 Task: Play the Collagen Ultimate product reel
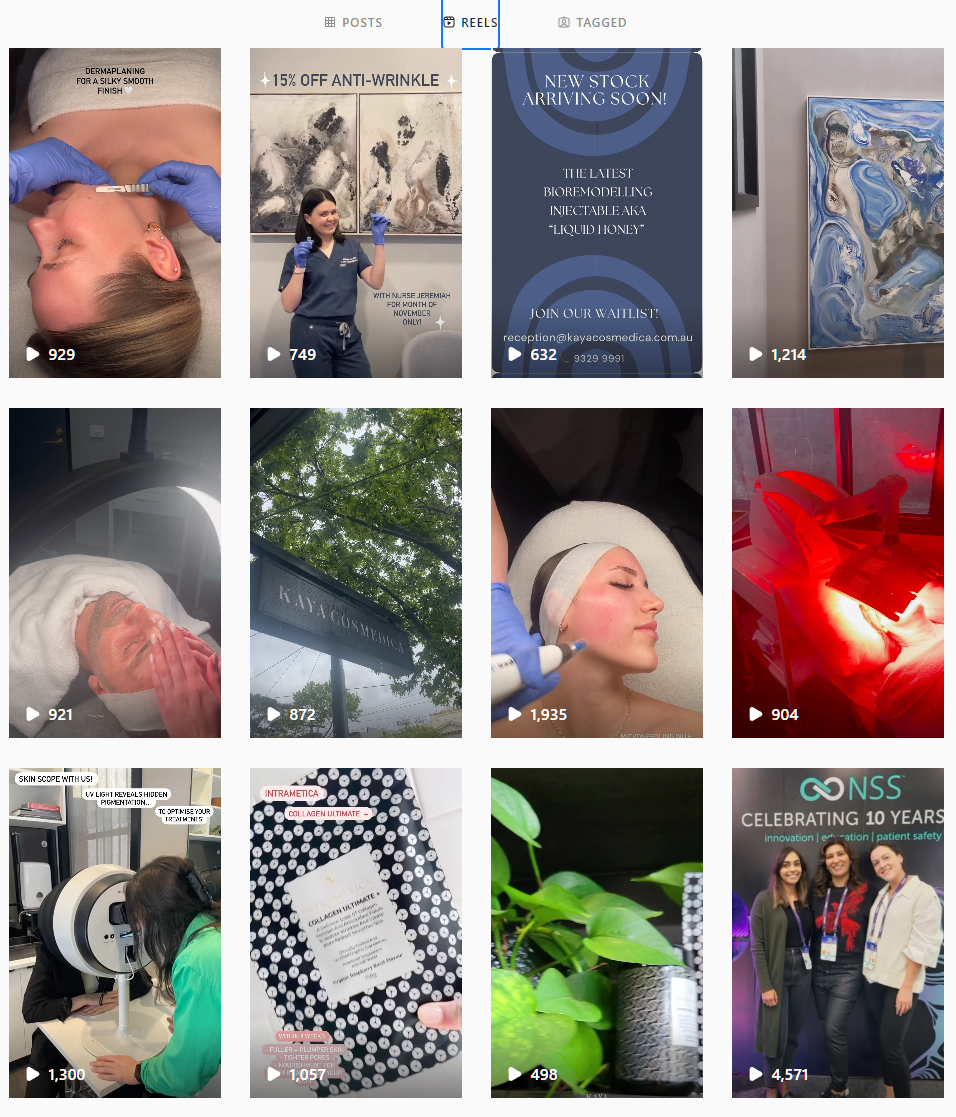355,933
